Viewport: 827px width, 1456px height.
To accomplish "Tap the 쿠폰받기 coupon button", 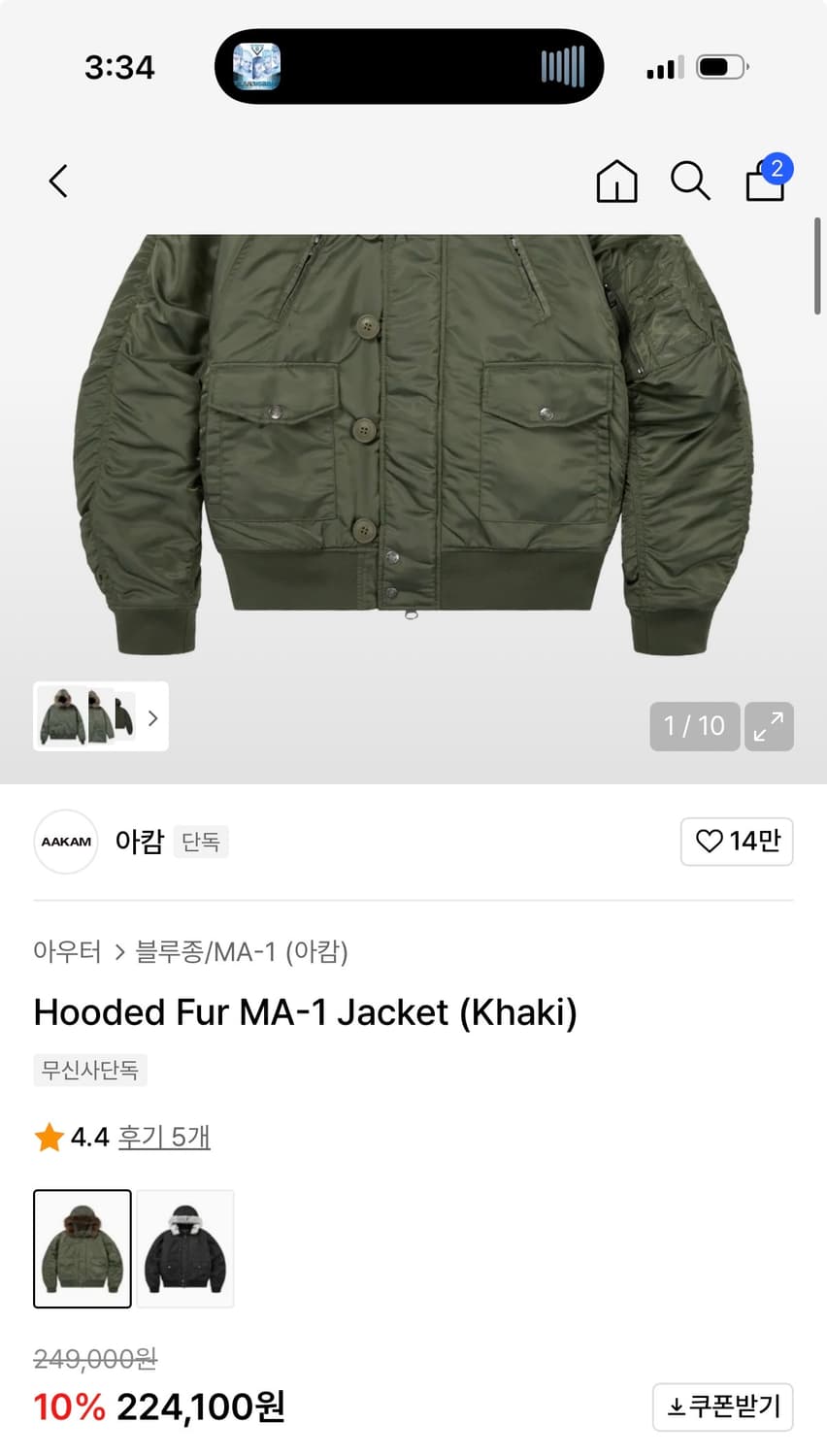I will [x=722, y=1406].
